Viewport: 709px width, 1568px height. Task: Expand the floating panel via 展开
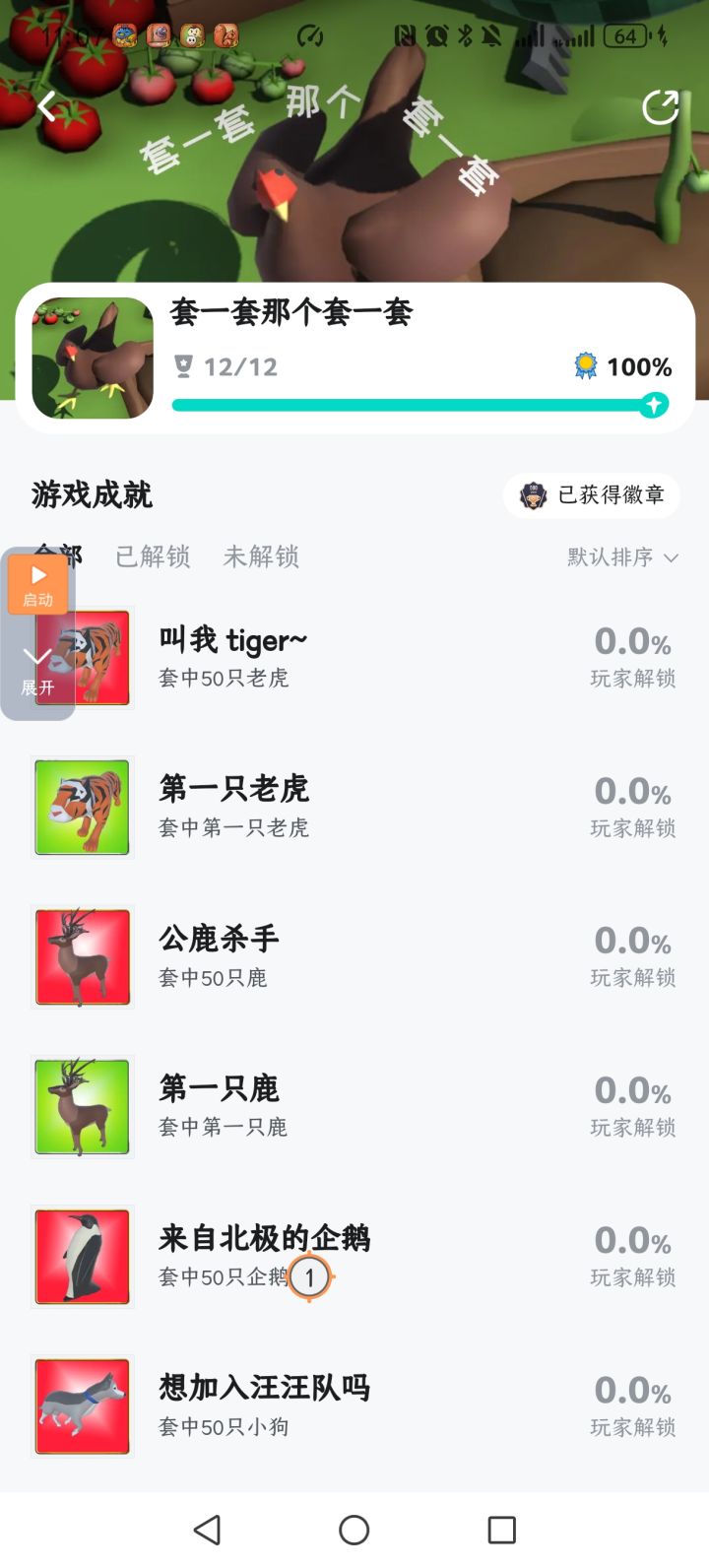coord(37,672)
